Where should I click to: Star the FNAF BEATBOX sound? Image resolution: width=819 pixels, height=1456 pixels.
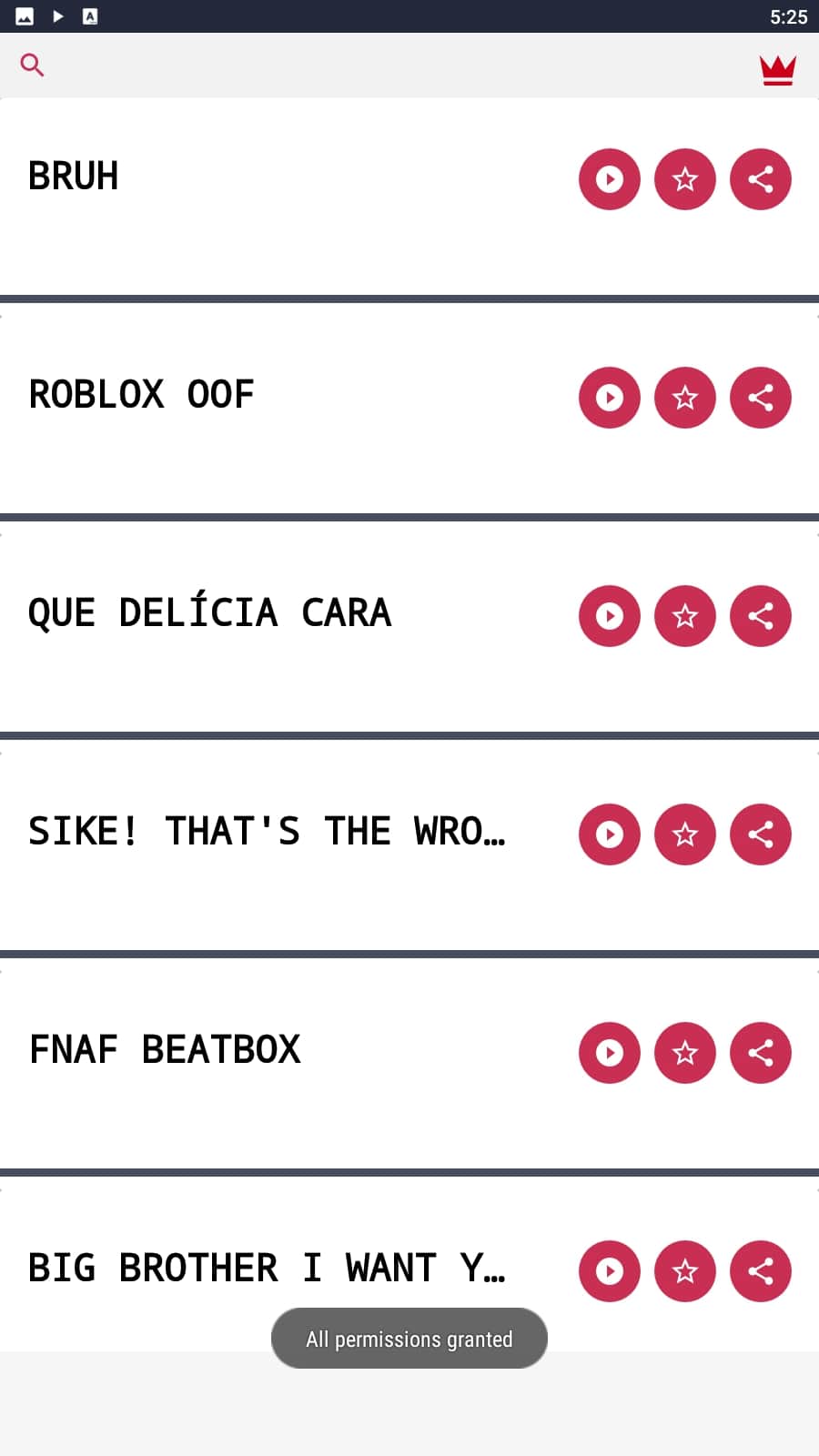click(x=685, y=1053)
